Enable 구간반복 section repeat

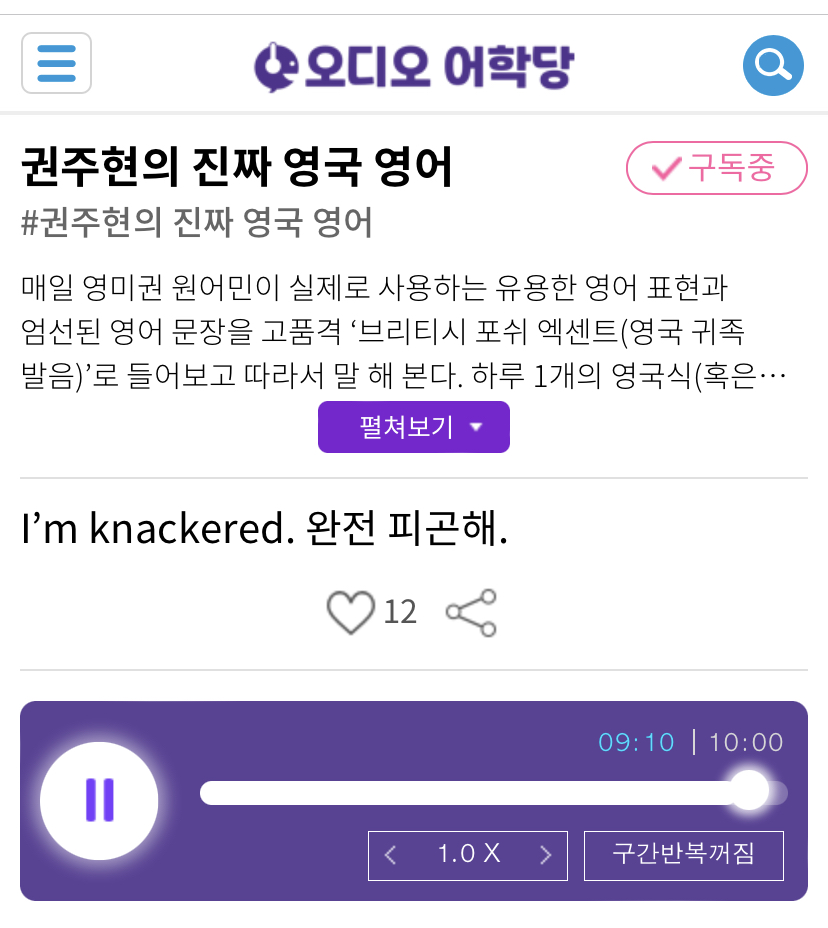point(683,855)
